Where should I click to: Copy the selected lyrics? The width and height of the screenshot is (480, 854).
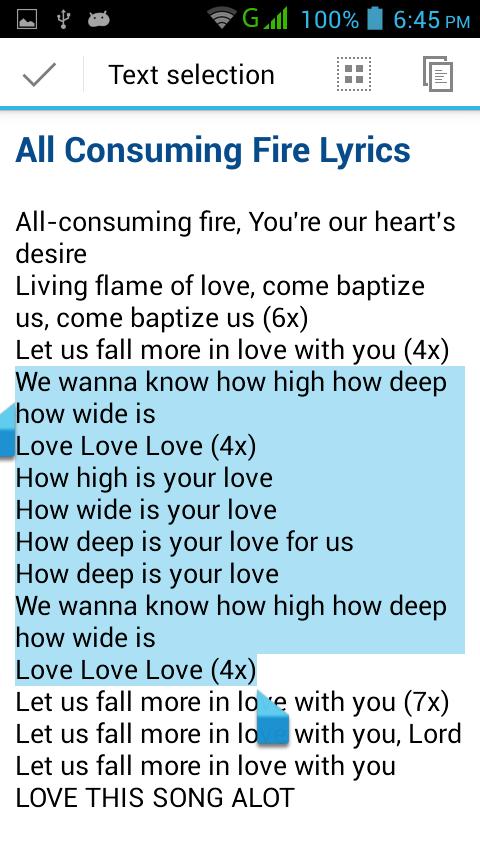pos(438,74)
